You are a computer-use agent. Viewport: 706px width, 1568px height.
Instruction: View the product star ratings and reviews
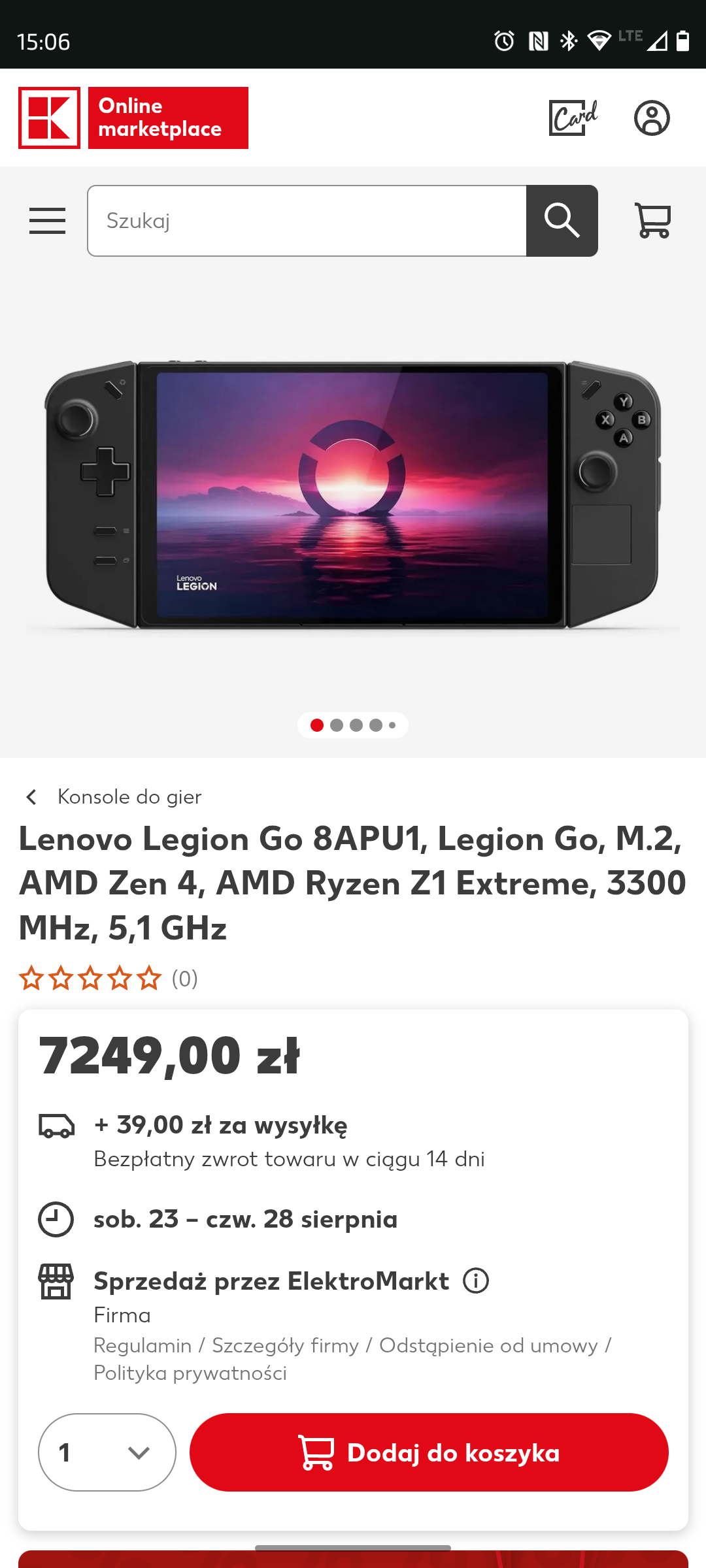[x=108, y=979]
